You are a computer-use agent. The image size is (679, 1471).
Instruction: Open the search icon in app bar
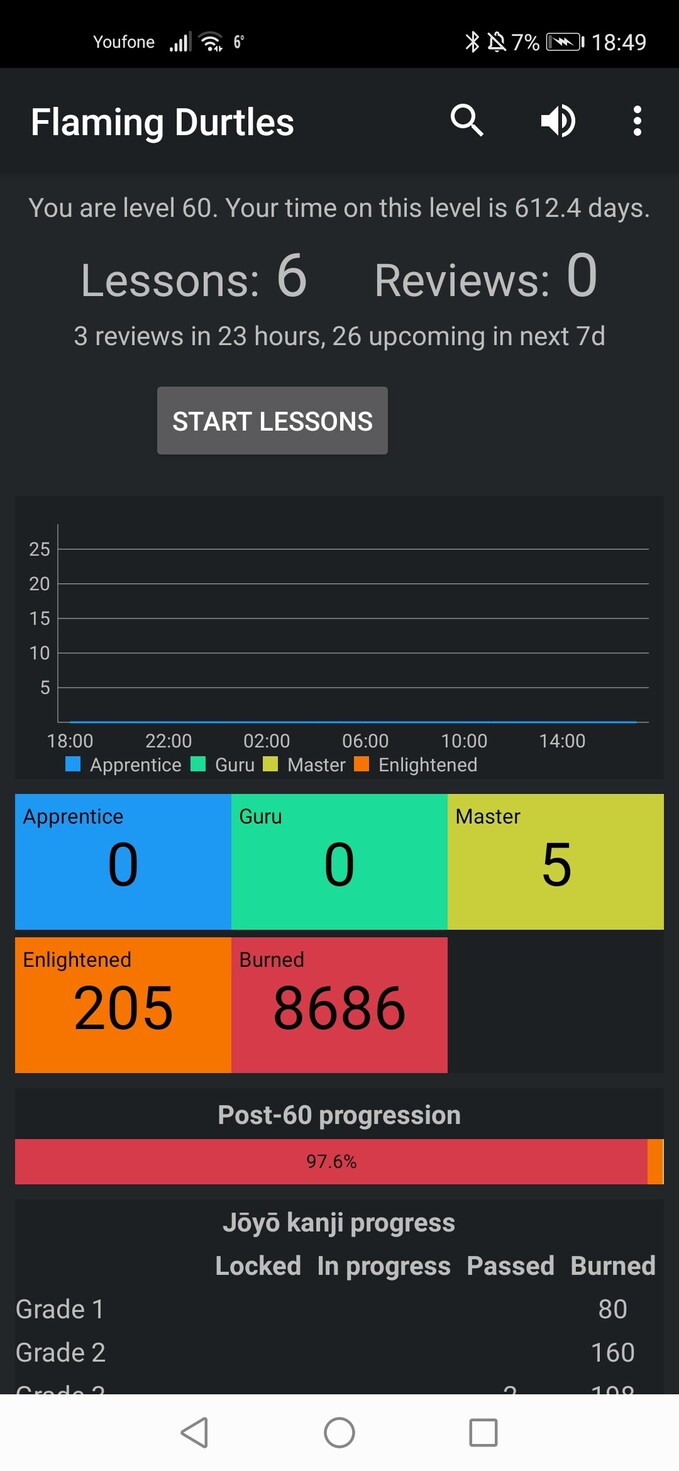coord(467,121)
